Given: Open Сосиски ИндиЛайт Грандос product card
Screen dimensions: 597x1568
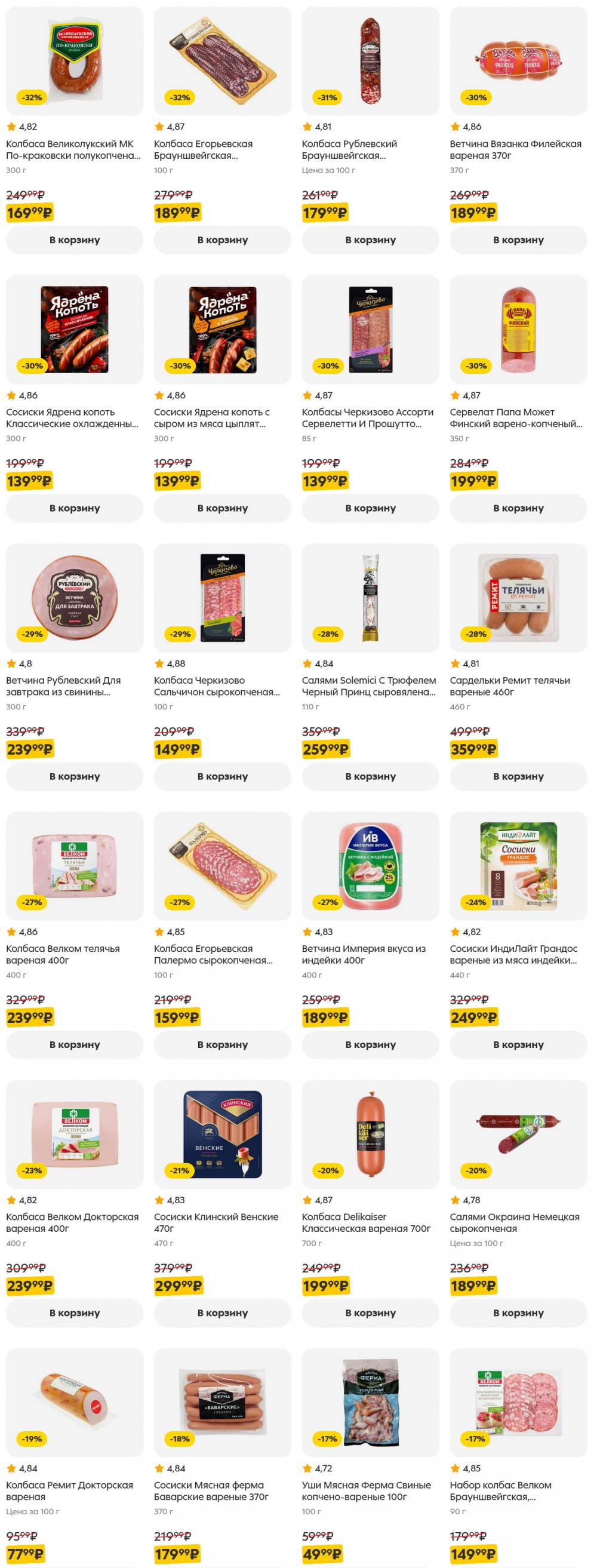Looking at the screenshot, I should pyautogui.click(x=513, y=954).
